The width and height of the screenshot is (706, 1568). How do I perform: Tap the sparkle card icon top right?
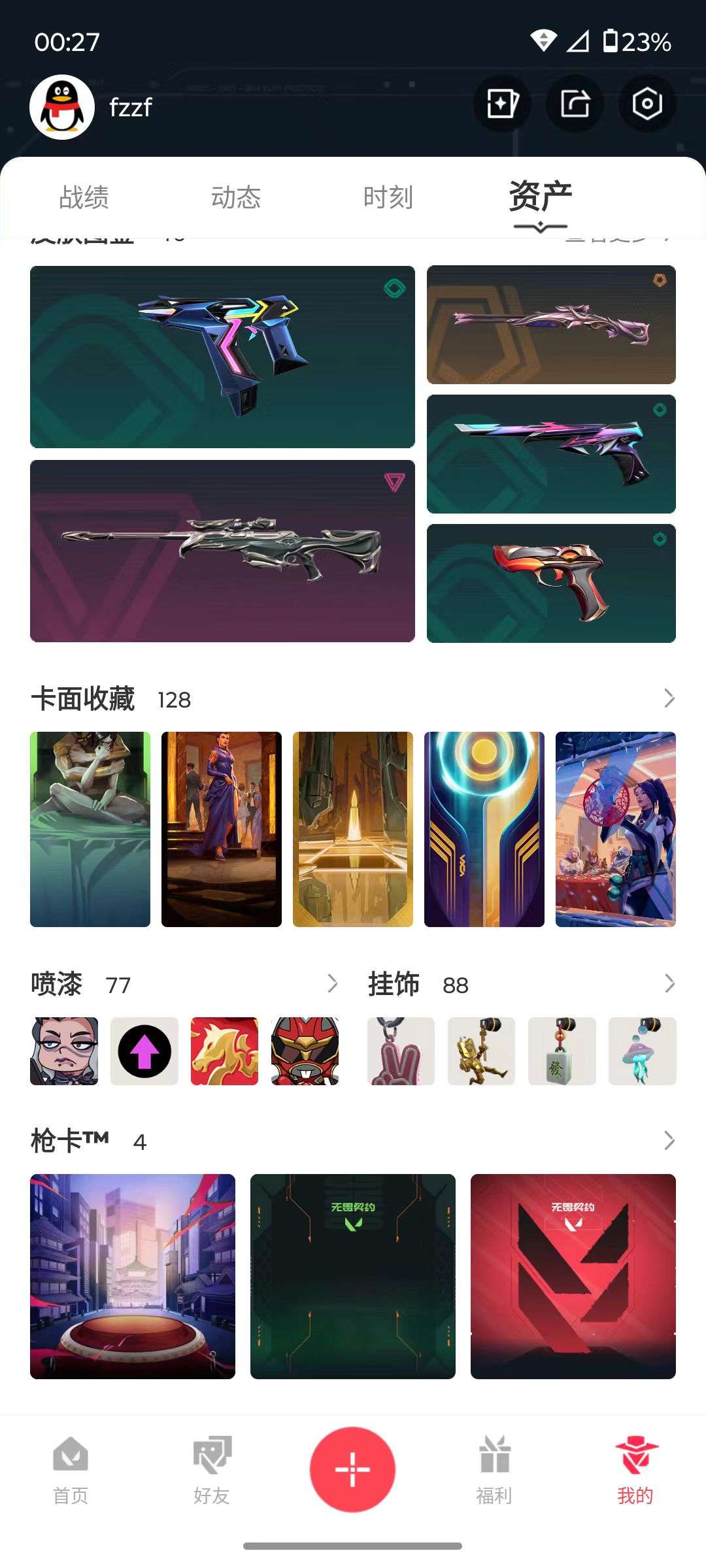[x=501, y=105]
